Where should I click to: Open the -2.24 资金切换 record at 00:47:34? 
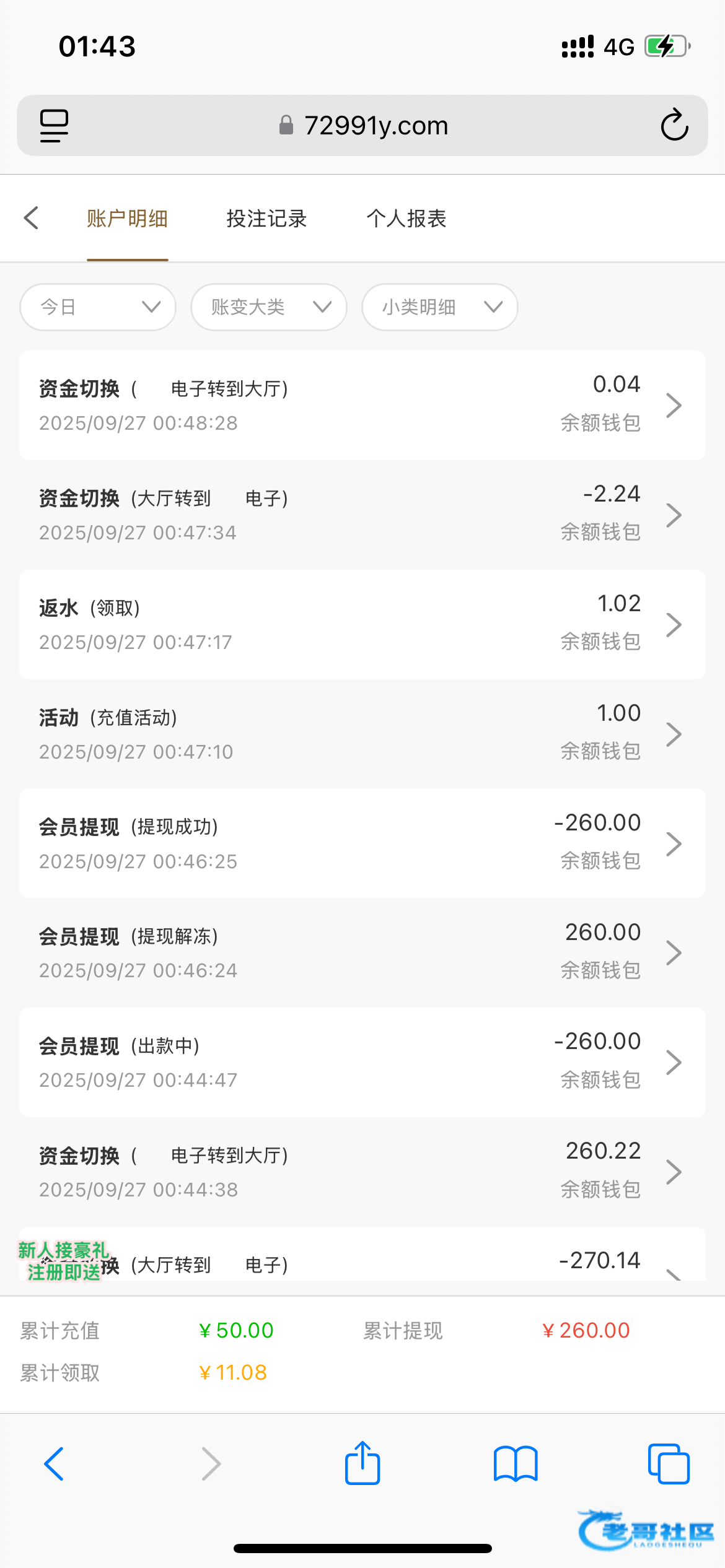(362, 514)
